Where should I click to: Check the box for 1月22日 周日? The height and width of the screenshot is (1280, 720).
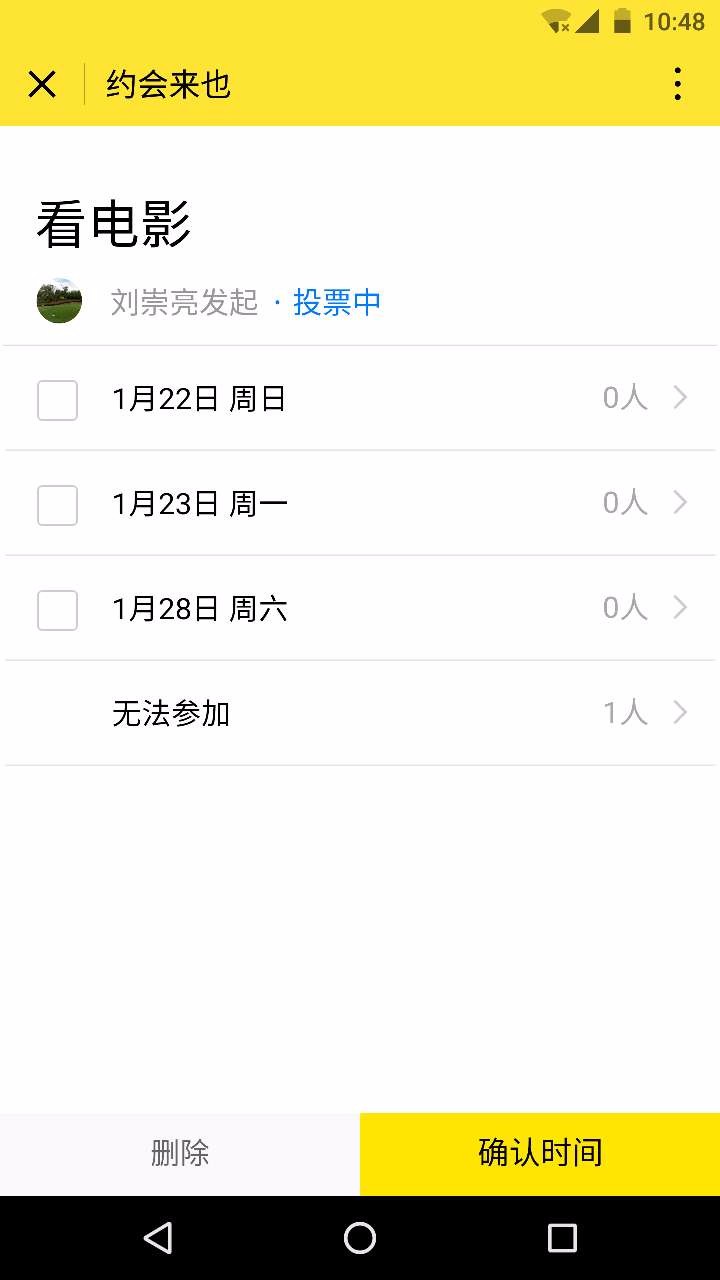57,400
